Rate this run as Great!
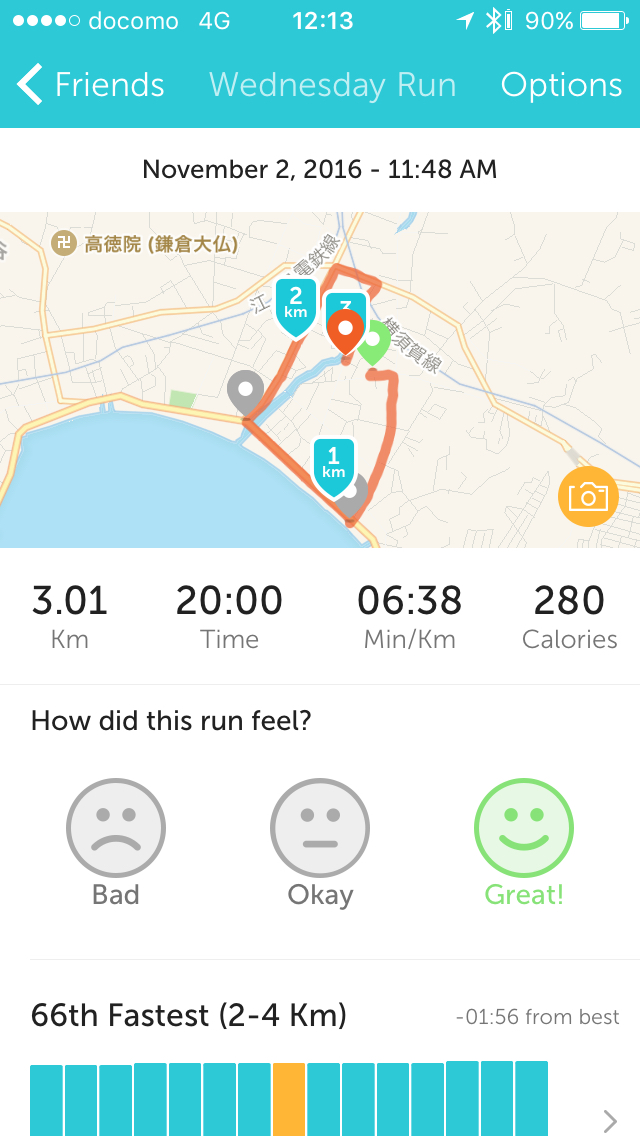 pos(524,842)
